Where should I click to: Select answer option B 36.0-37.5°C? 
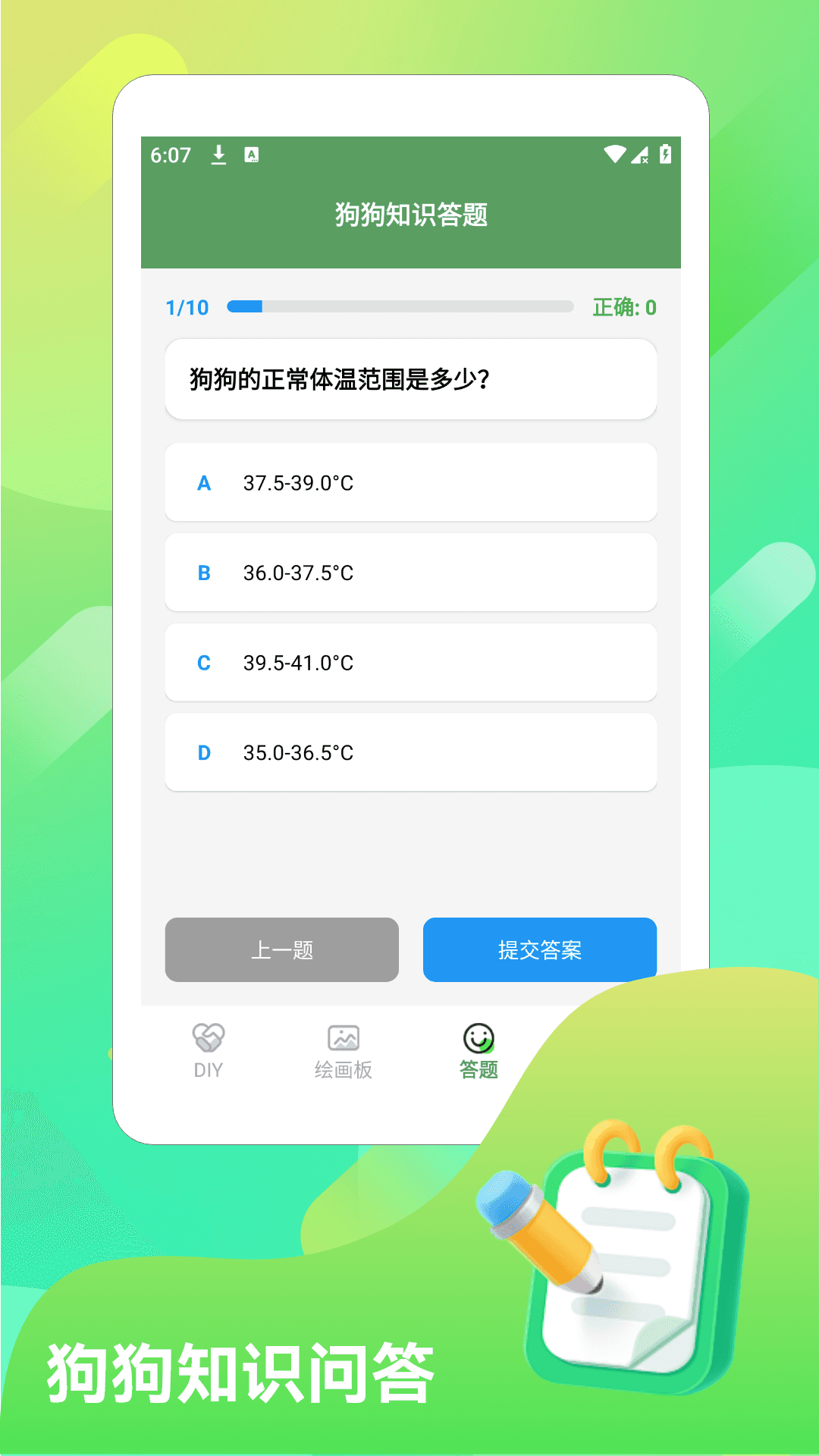410,573
